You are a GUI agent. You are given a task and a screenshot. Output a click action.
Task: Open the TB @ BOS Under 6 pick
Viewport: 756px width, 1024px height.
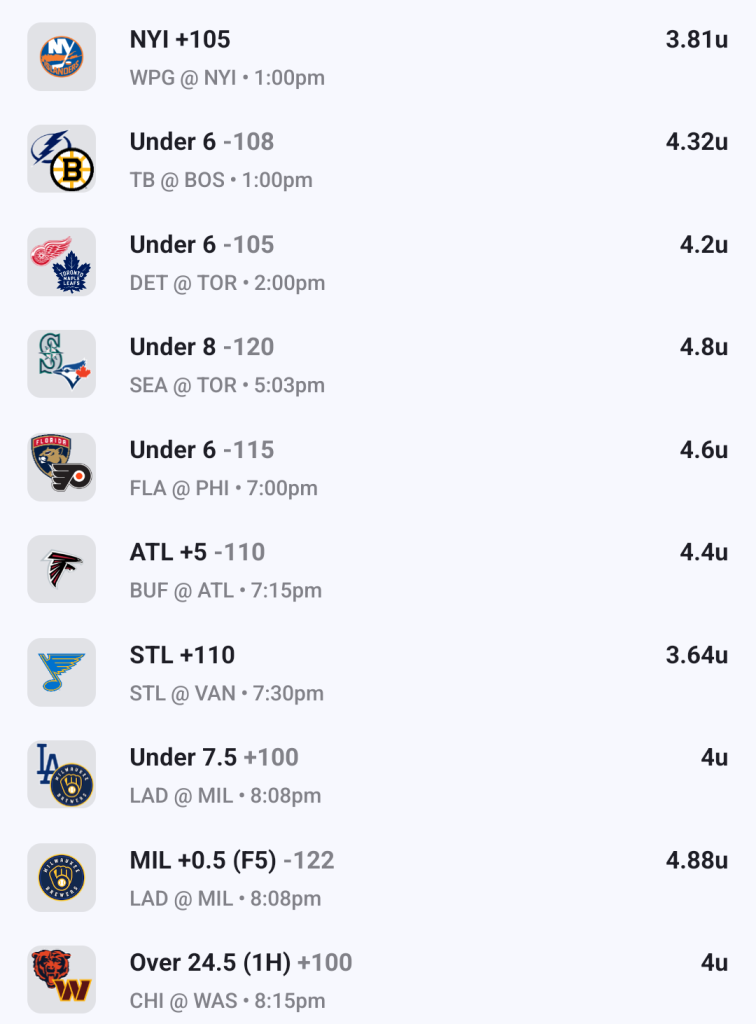[x=201, y=142]
